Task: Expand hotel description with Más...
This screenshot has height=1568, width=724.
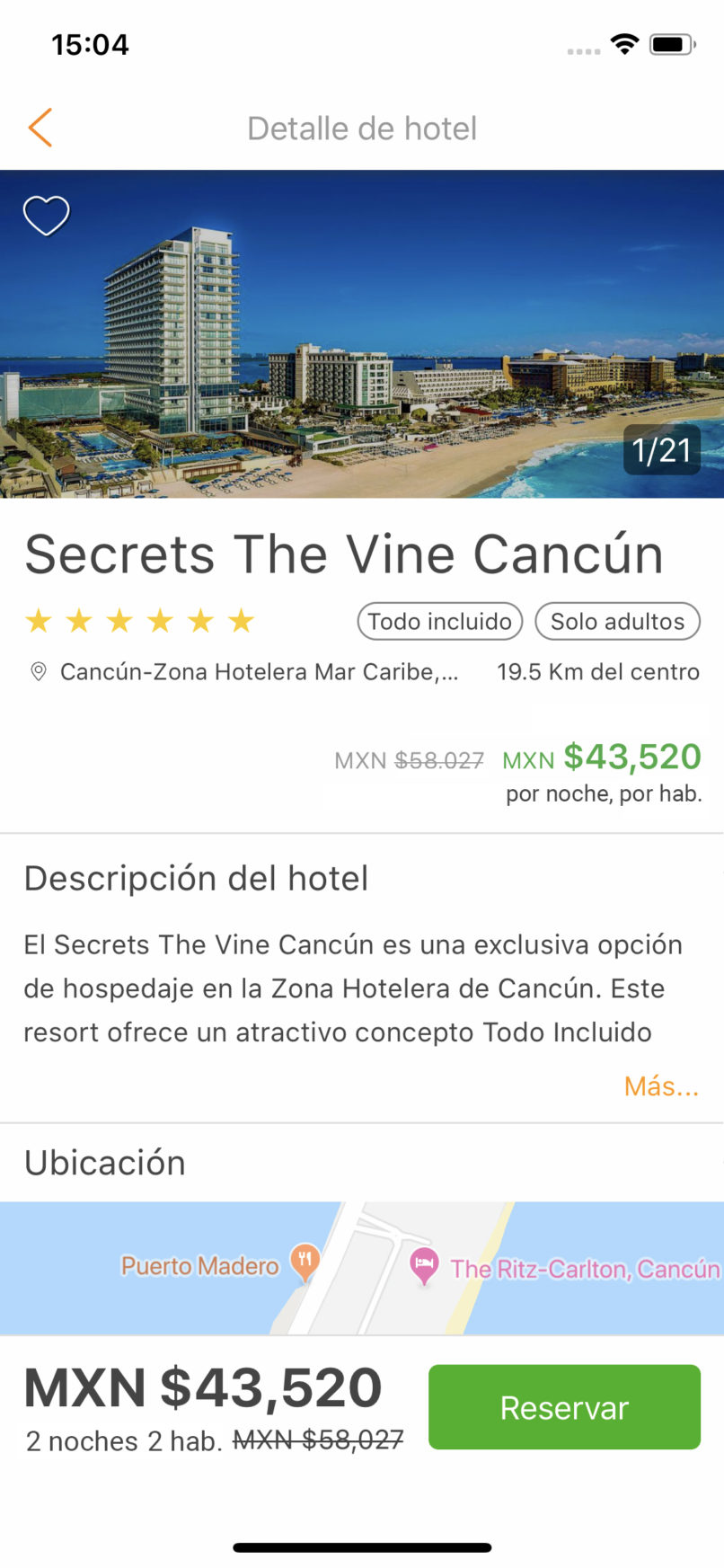Action: [x=661, y=1086]
